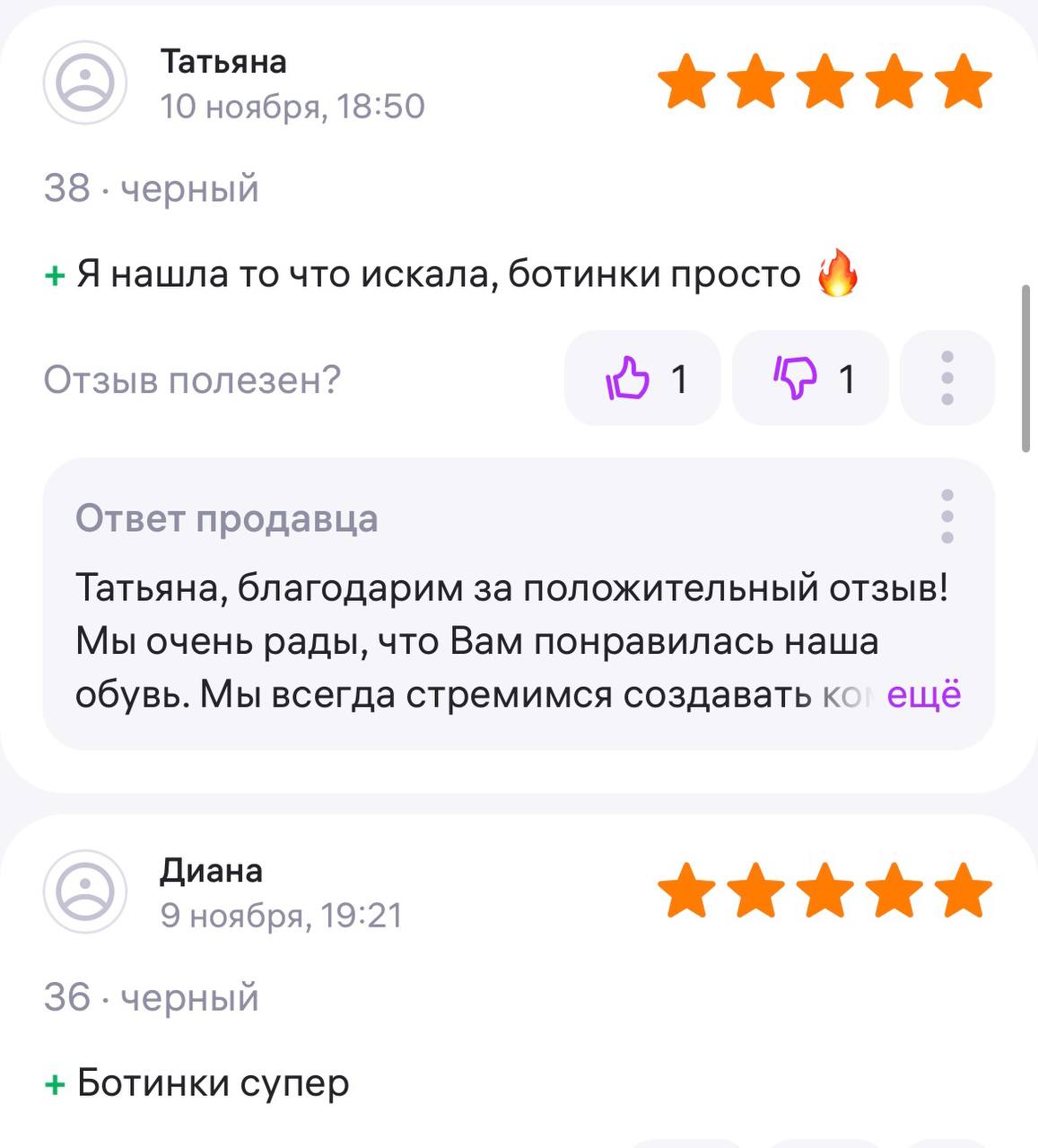
Task: Open Диана's profile avatar
Action: tap(85, 891)
